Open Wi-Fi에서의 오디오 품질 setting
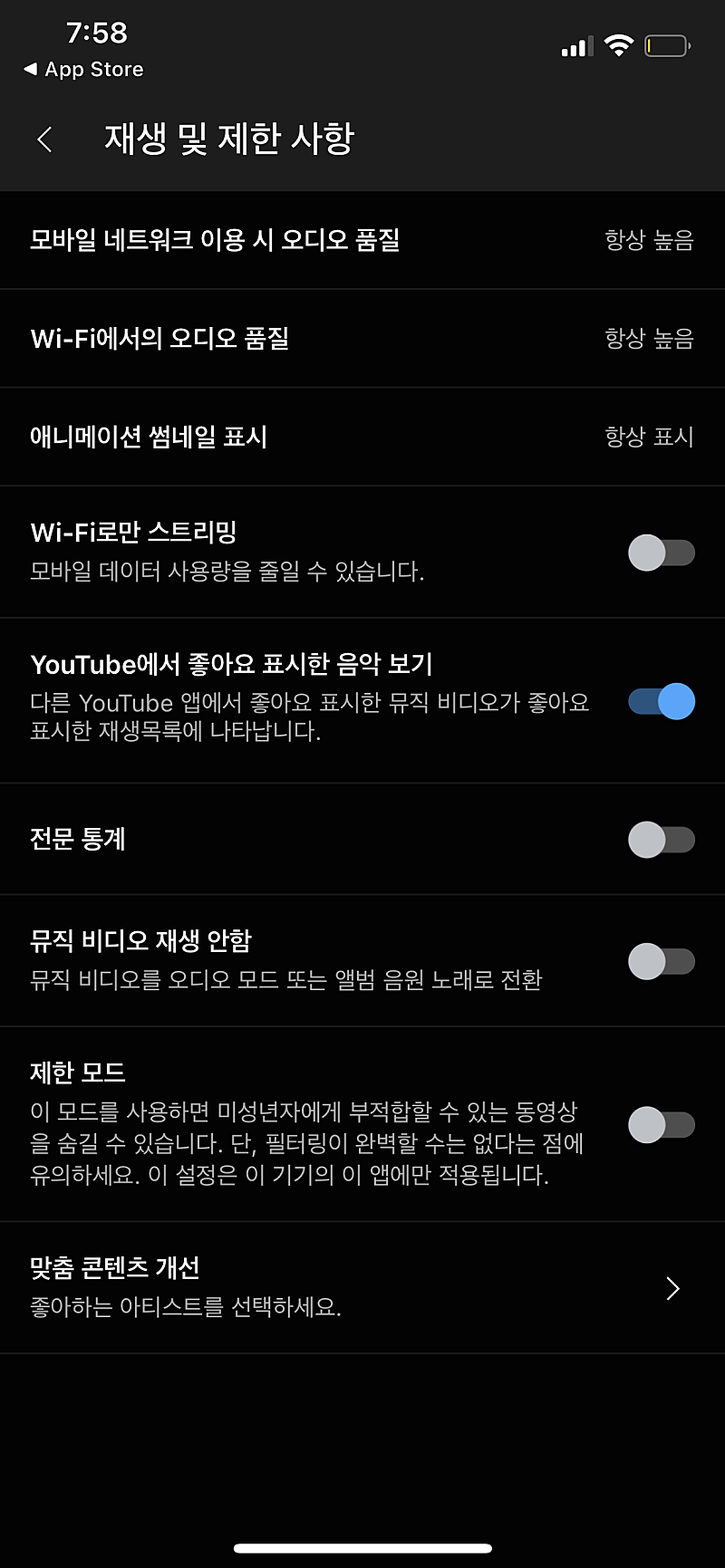The height and width of the screenshot is (1568, 725). (x=362, y=339)
